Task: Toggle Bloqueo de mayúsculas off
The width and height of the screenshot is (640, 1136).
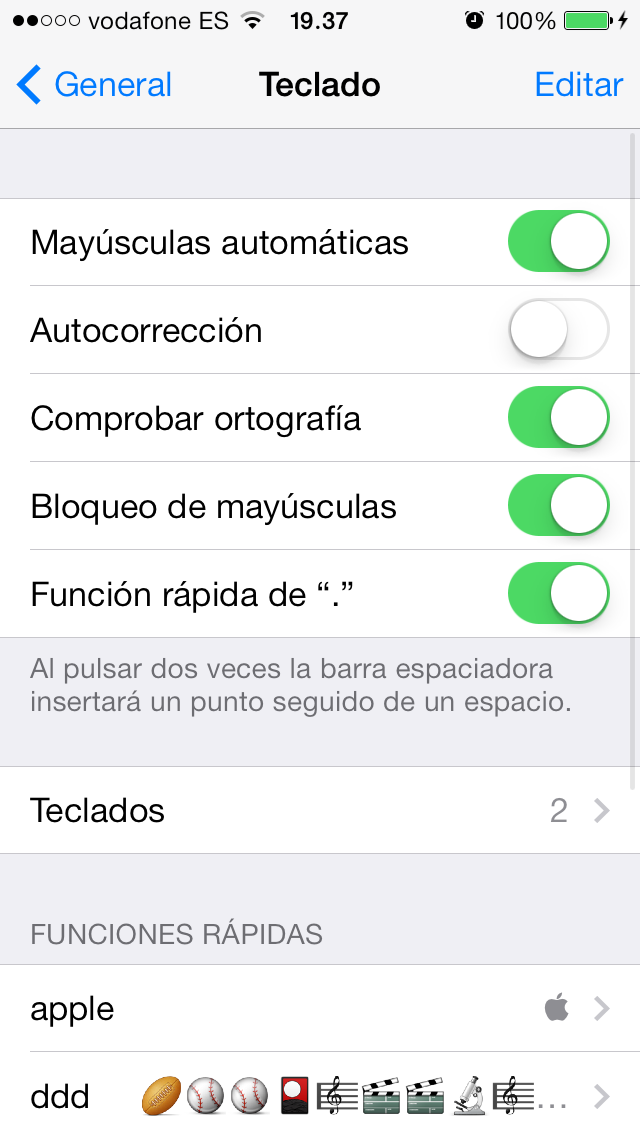Action: click(x=558, y=506)
